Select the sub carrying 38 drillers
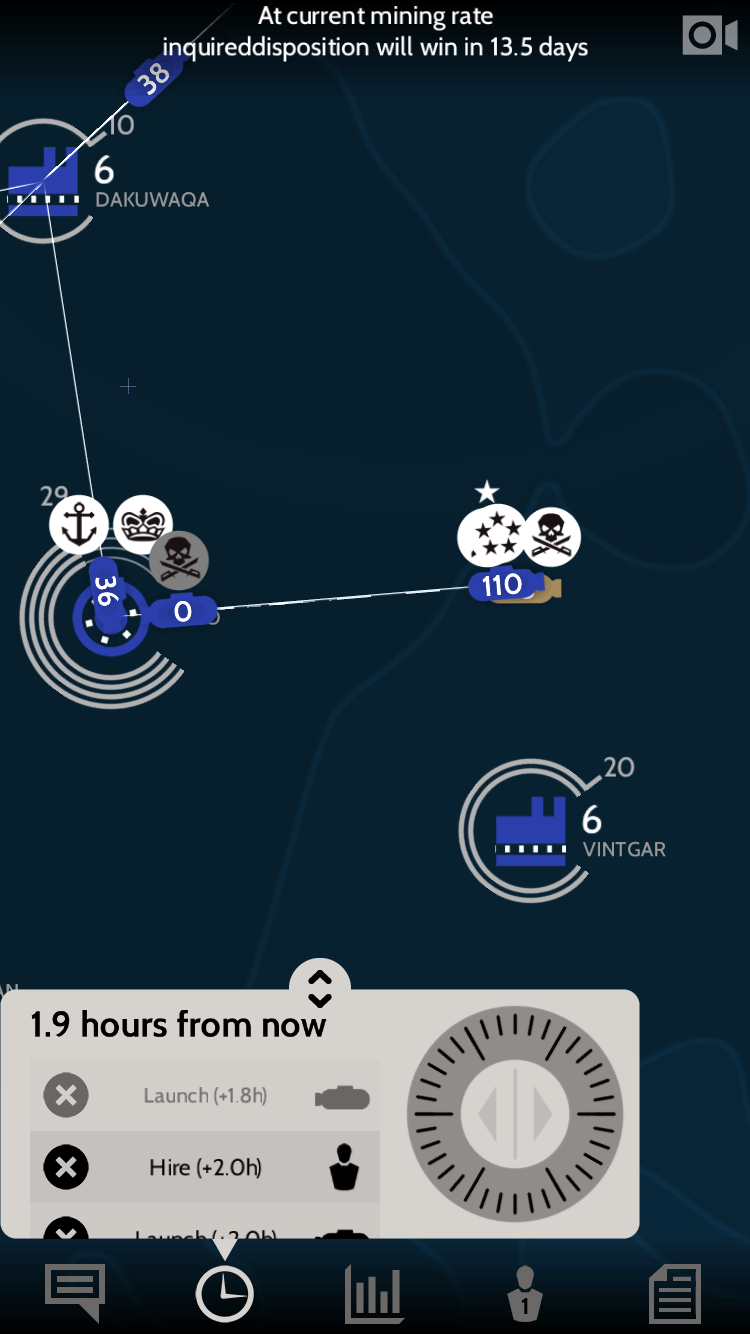Image resolution: width=750 pixels, height=1334 pixels. (x=153, y=79)
